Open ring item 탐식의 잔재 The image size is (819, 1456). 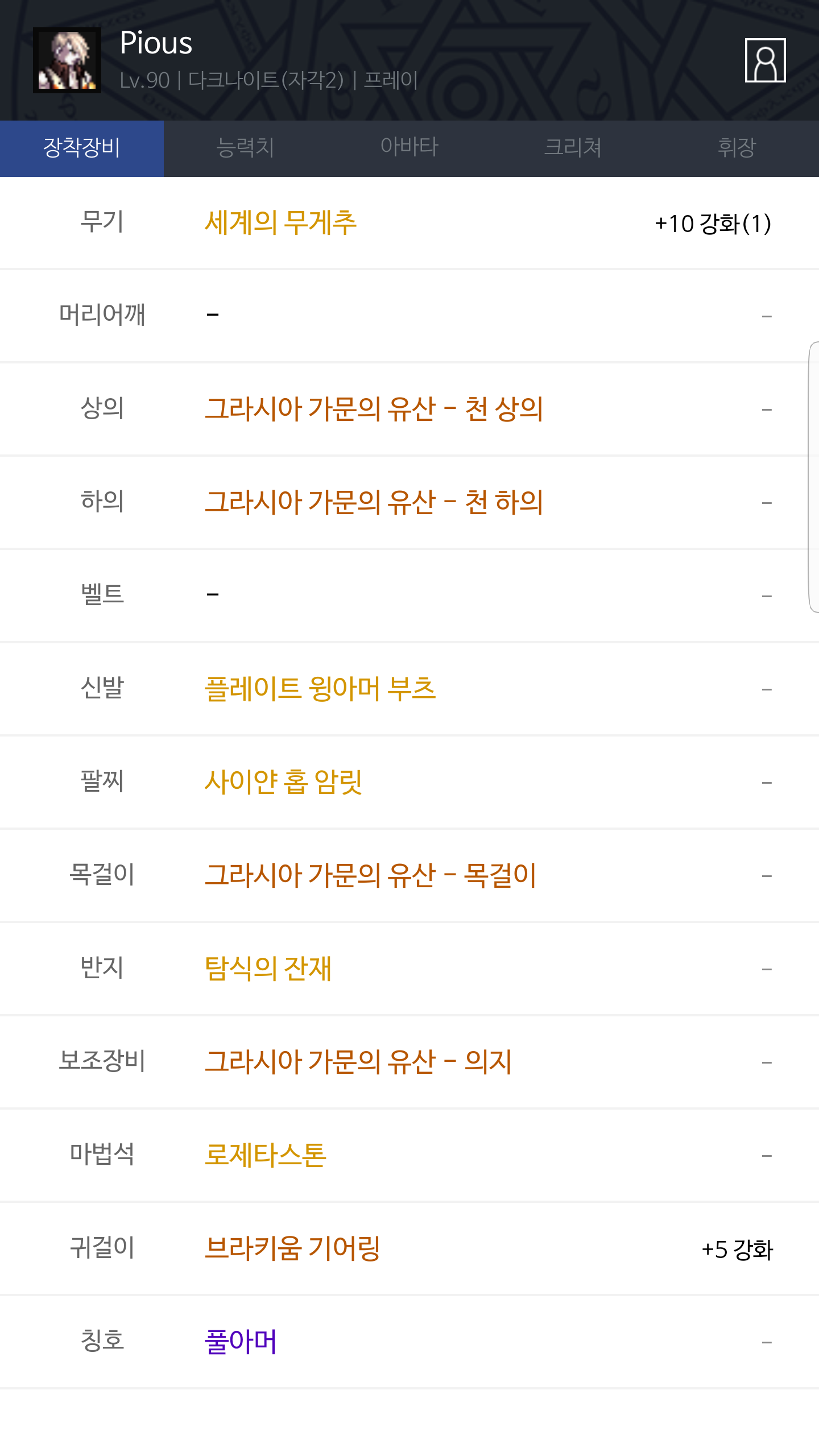pos(268,969)
